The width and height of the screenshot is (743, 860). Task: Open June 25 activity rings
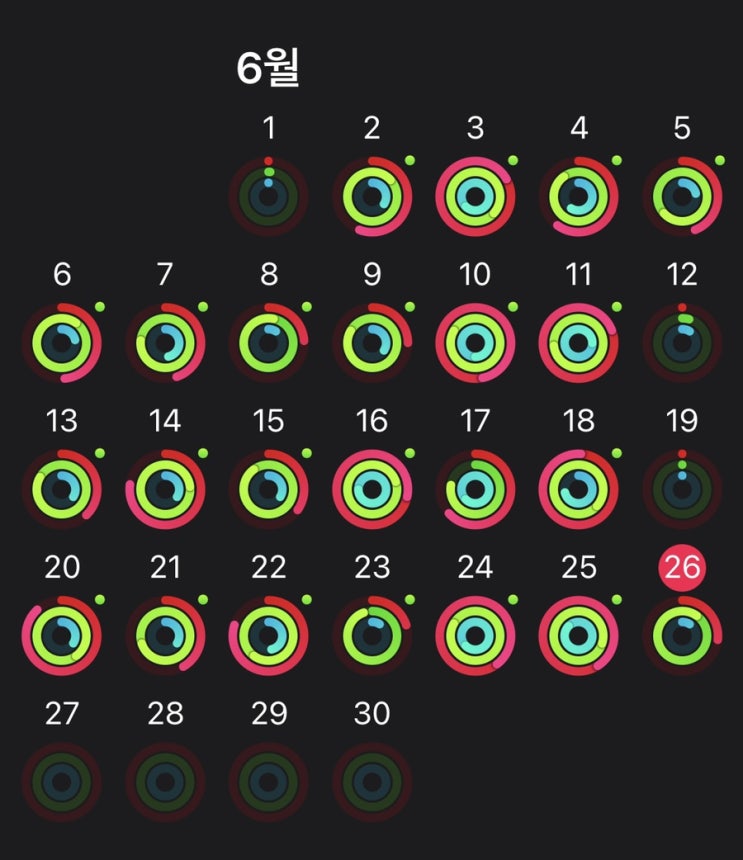(x=579, y=636)
